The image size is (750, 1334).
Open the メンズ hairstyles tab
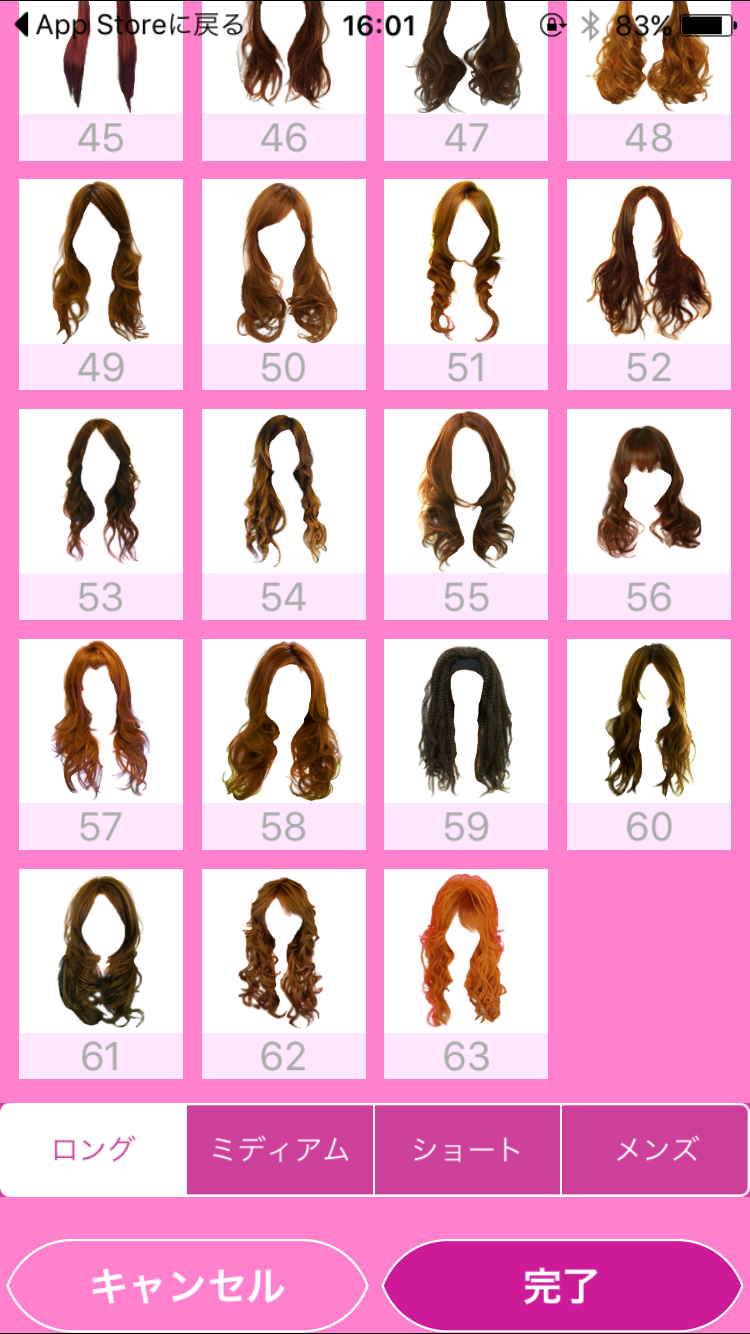[655, 1150]
